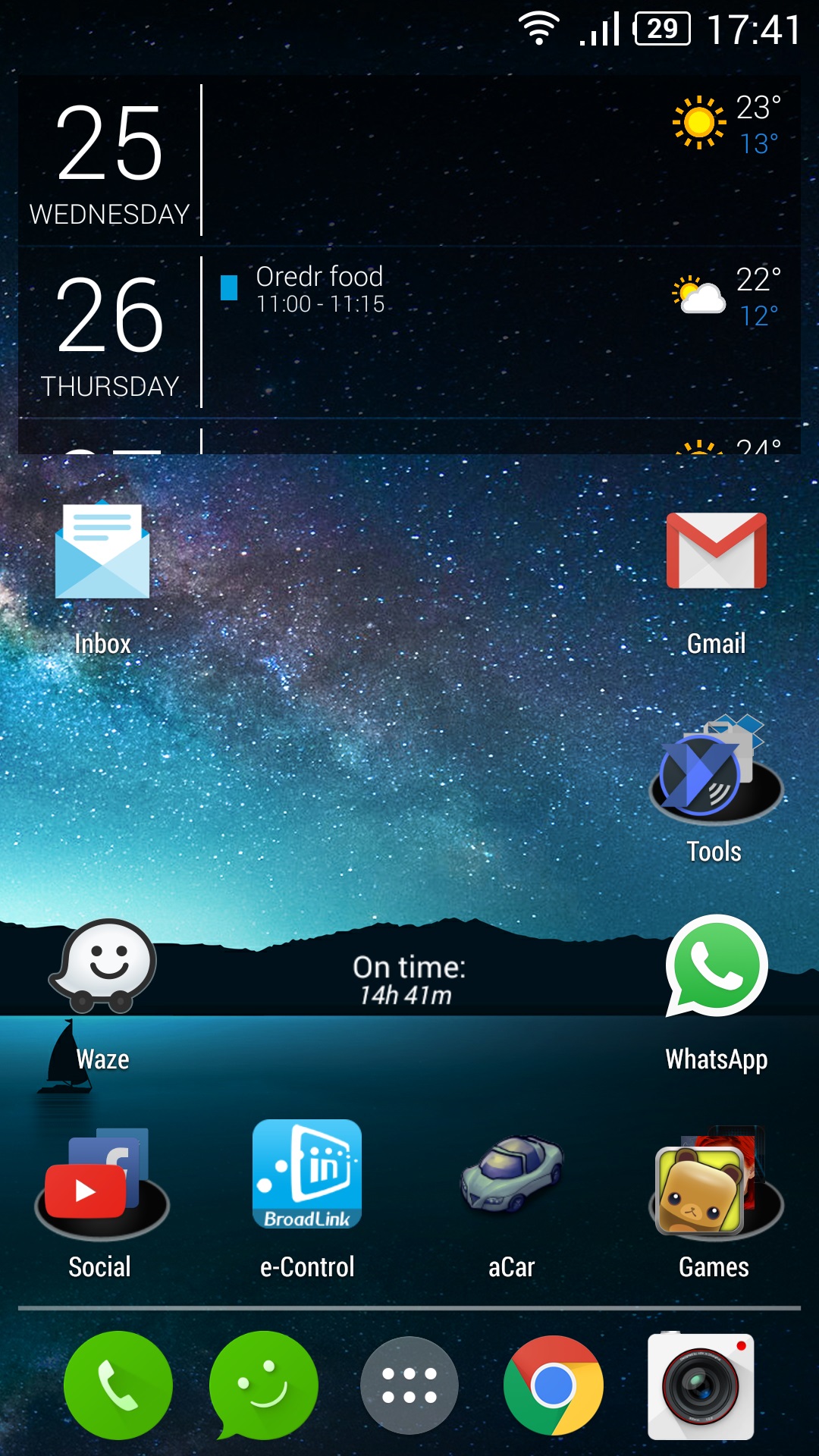Launch Chrome browser

(554, 1385)
